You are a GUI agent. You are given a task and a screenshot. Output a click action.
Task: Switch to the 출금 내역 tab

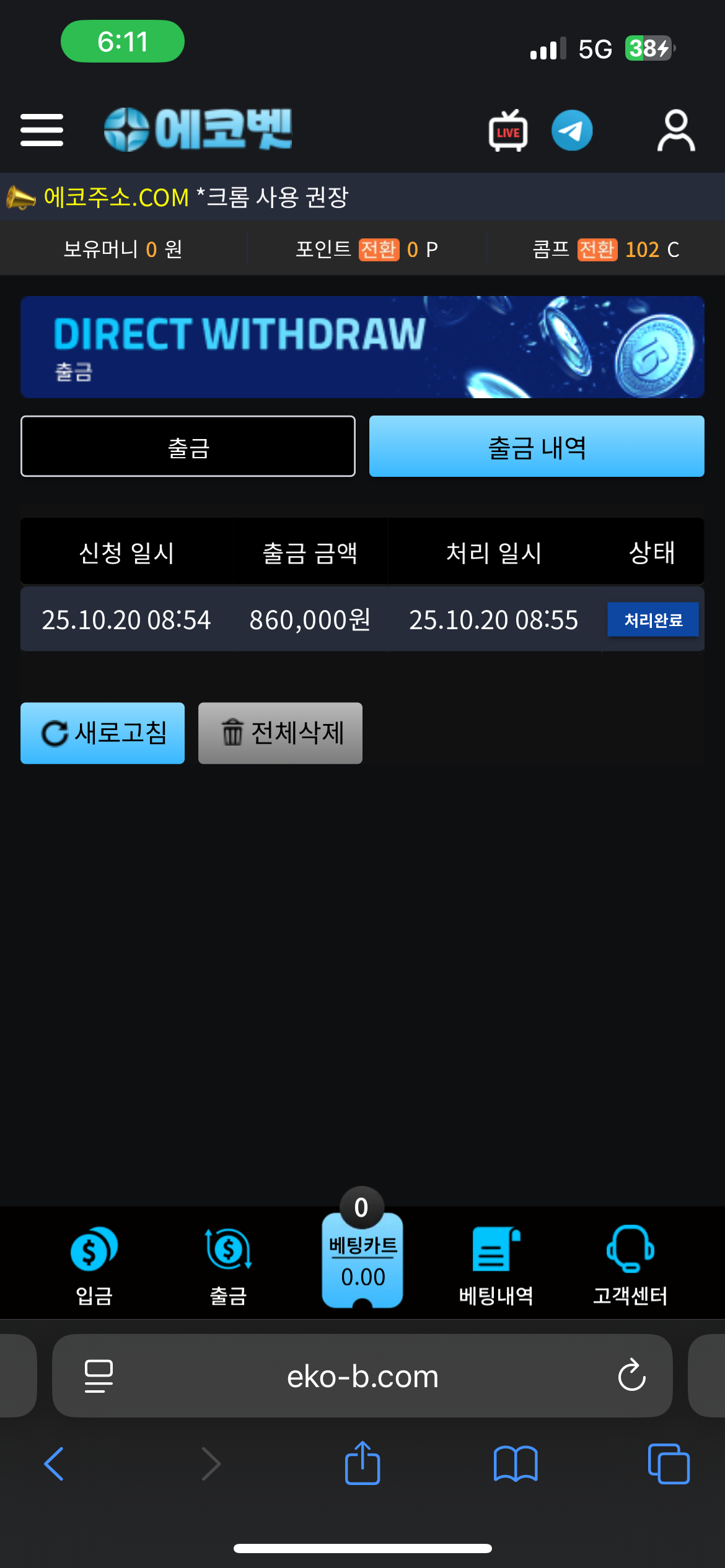(537, 446)
